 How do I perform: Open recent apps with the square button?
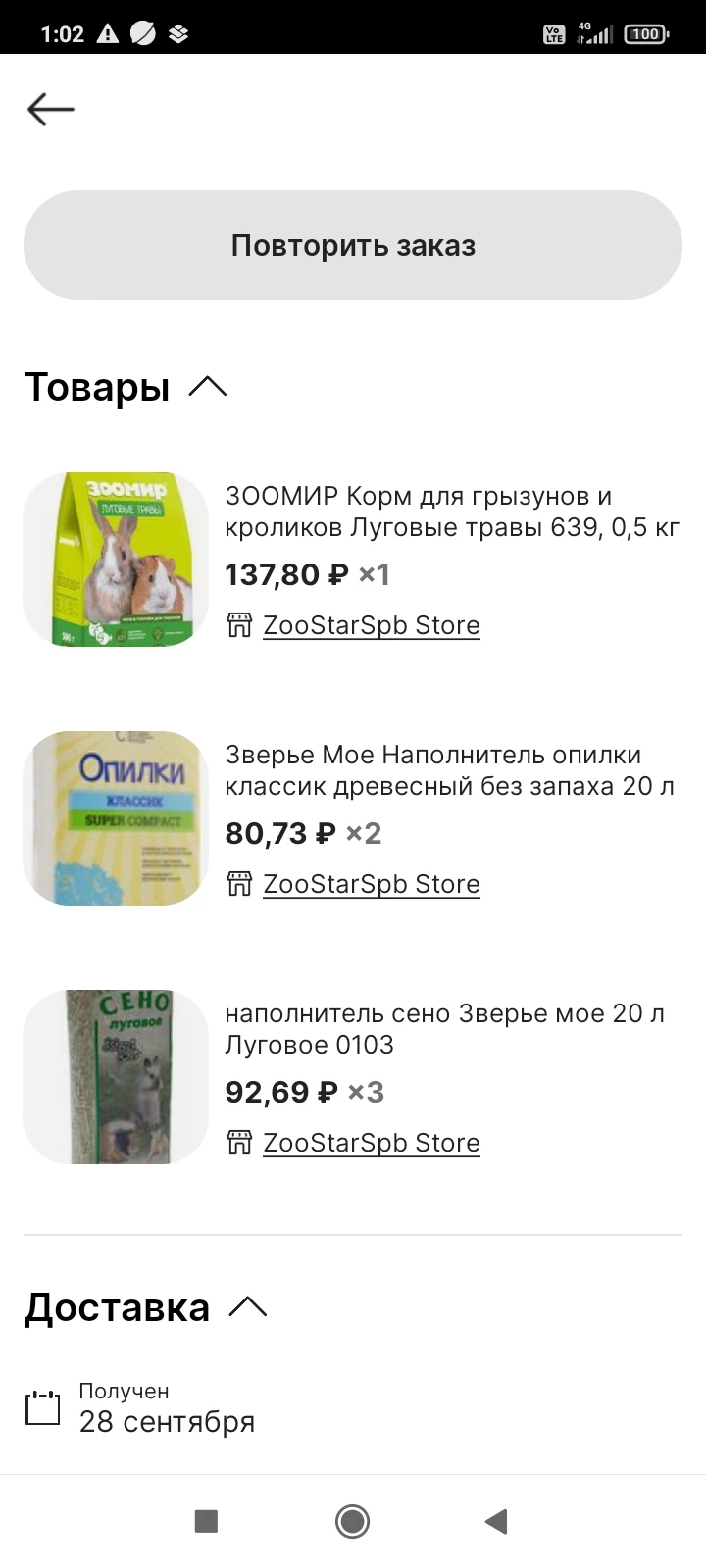click(x=206, y=1521)
